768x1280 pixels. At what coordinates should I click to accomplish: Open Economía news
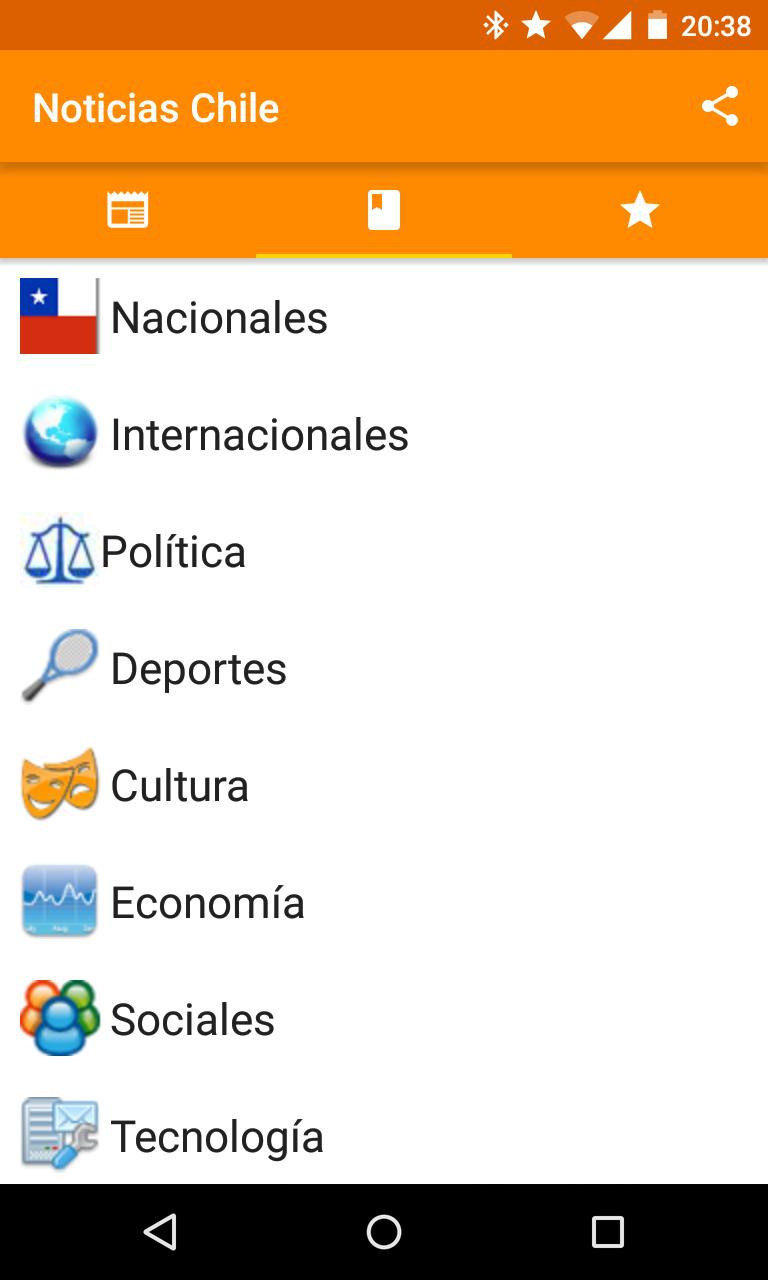tap(207, 903)
